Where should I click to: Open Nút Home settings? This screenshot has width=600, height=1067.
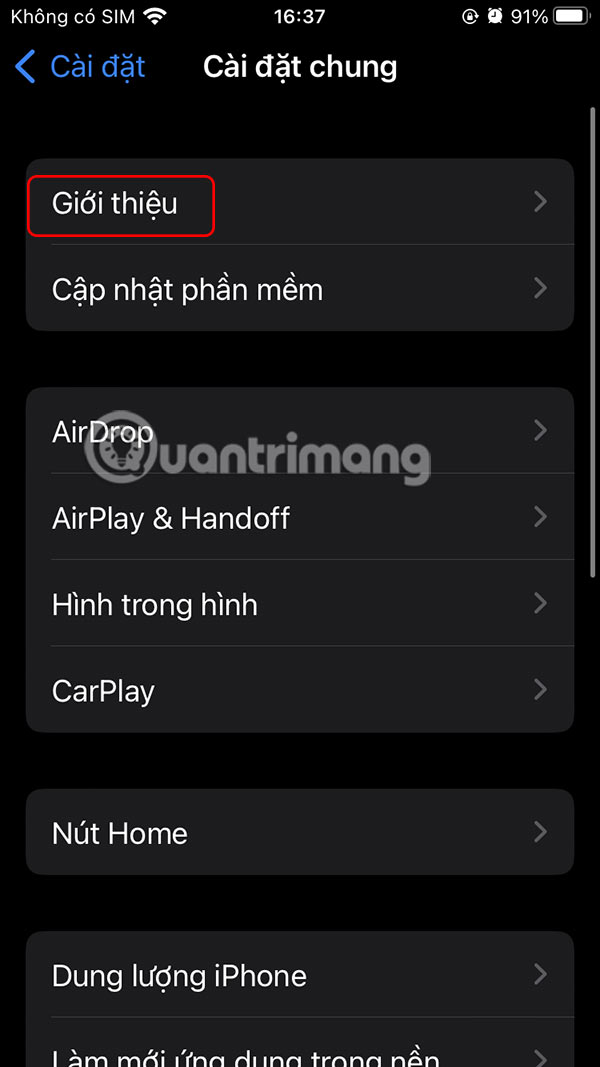click(300, 832)
